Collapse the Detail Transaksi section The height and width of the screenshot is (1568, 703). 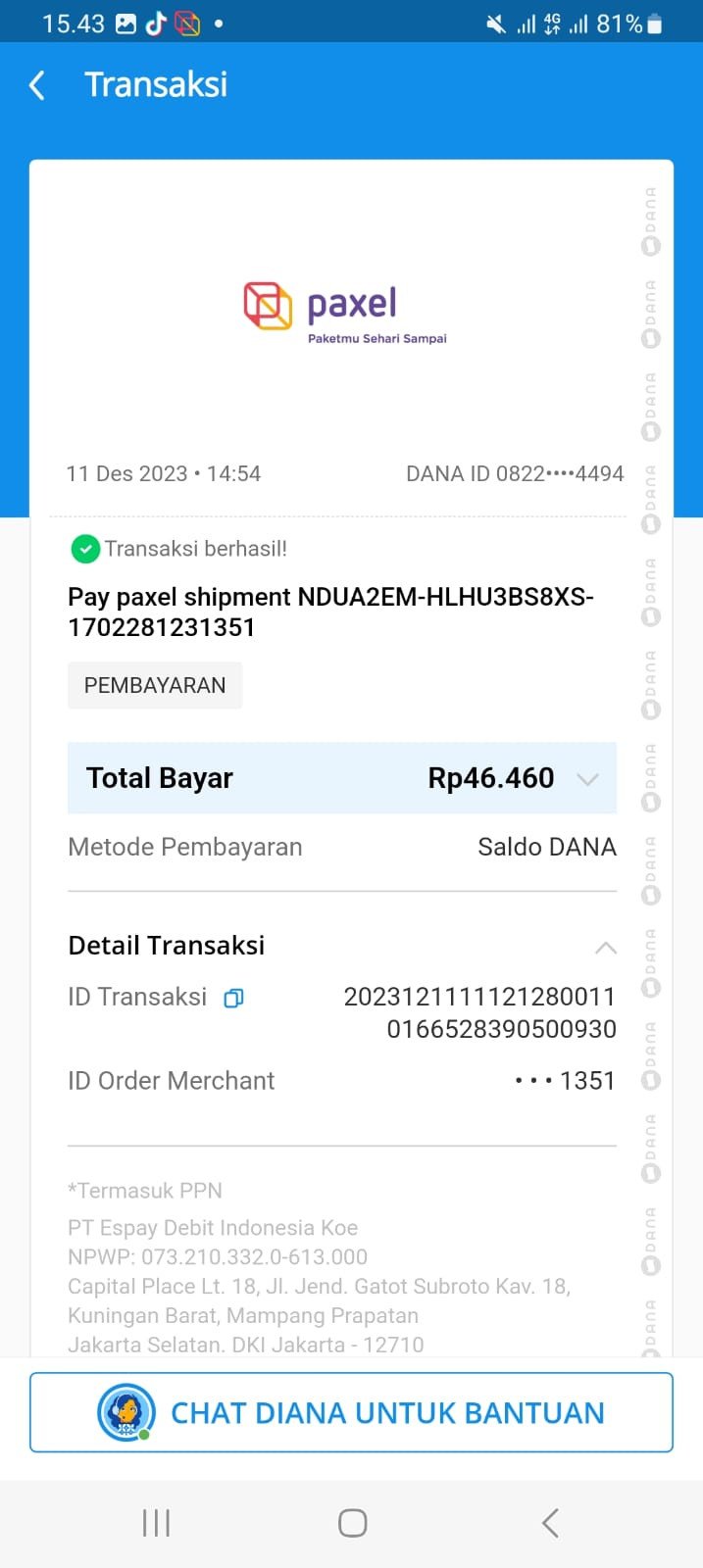coord(606,947)
